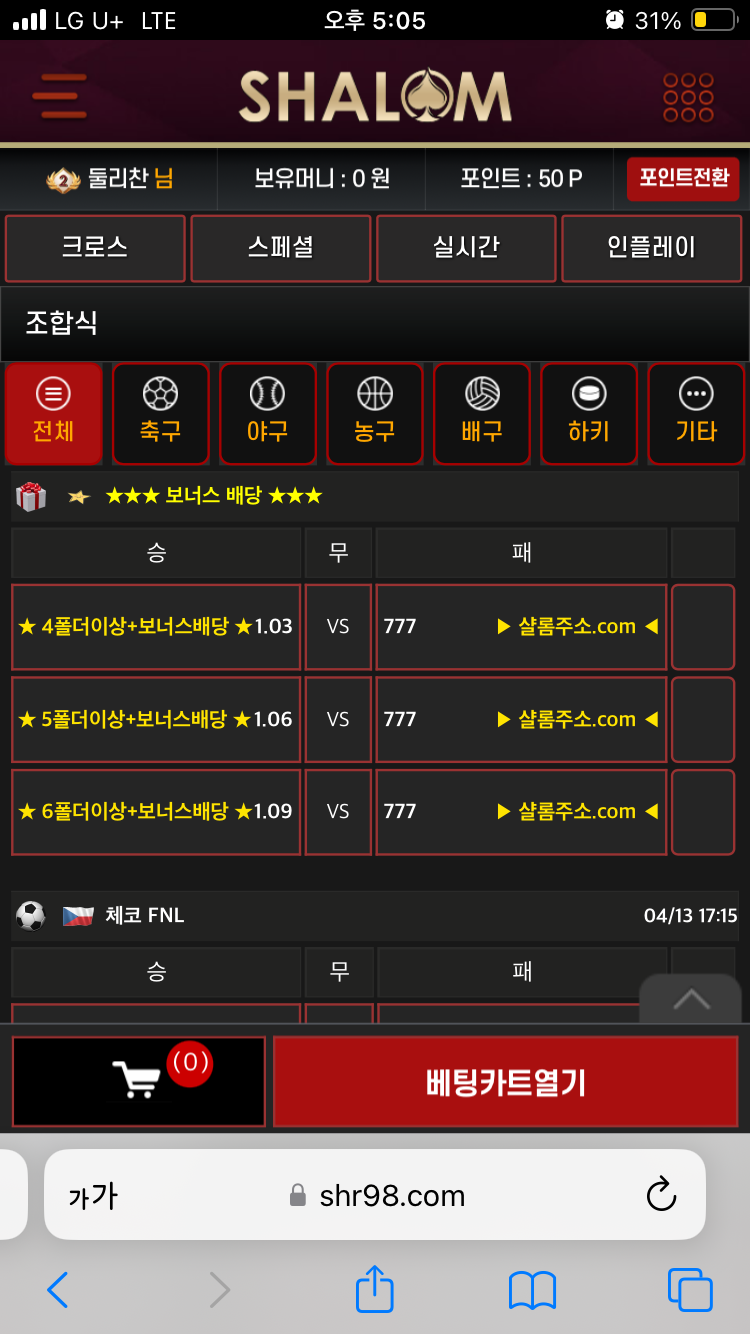Jump to top with the up chevron

[x=691, y=998]
